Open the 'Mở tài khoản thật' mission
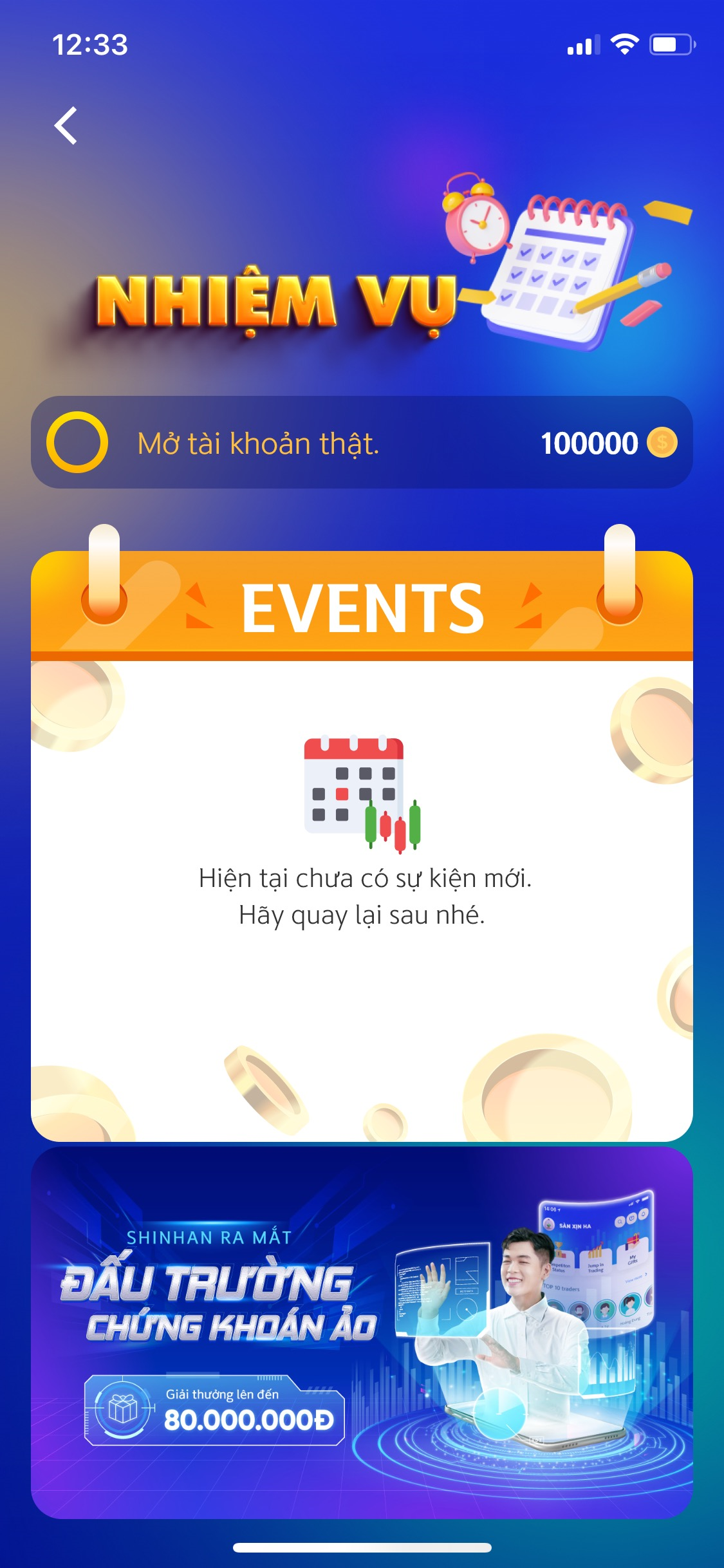The width and height of the screenshot is (724, 1568). tap(361, 443)
